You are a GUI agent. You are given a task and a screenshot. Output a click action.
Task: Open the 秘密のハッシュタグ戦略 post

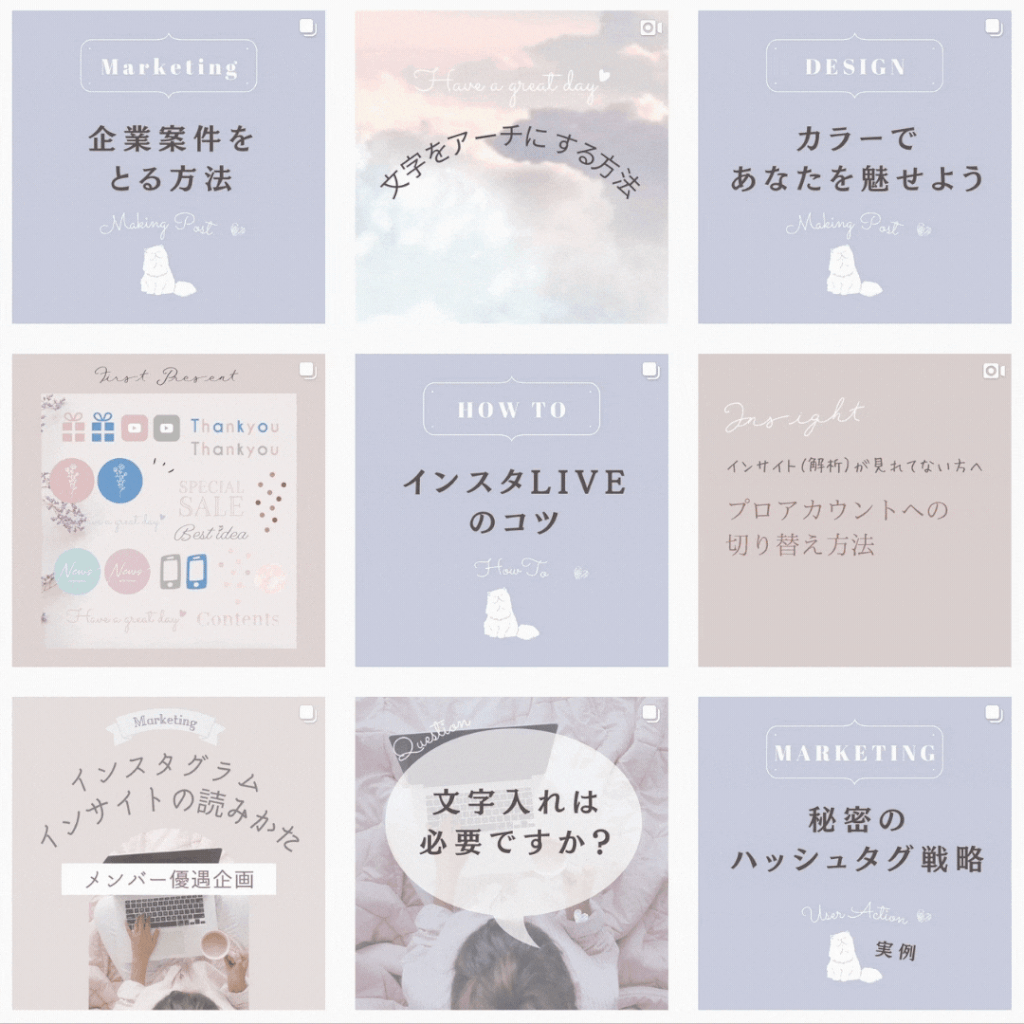click(x=854, y=853)
